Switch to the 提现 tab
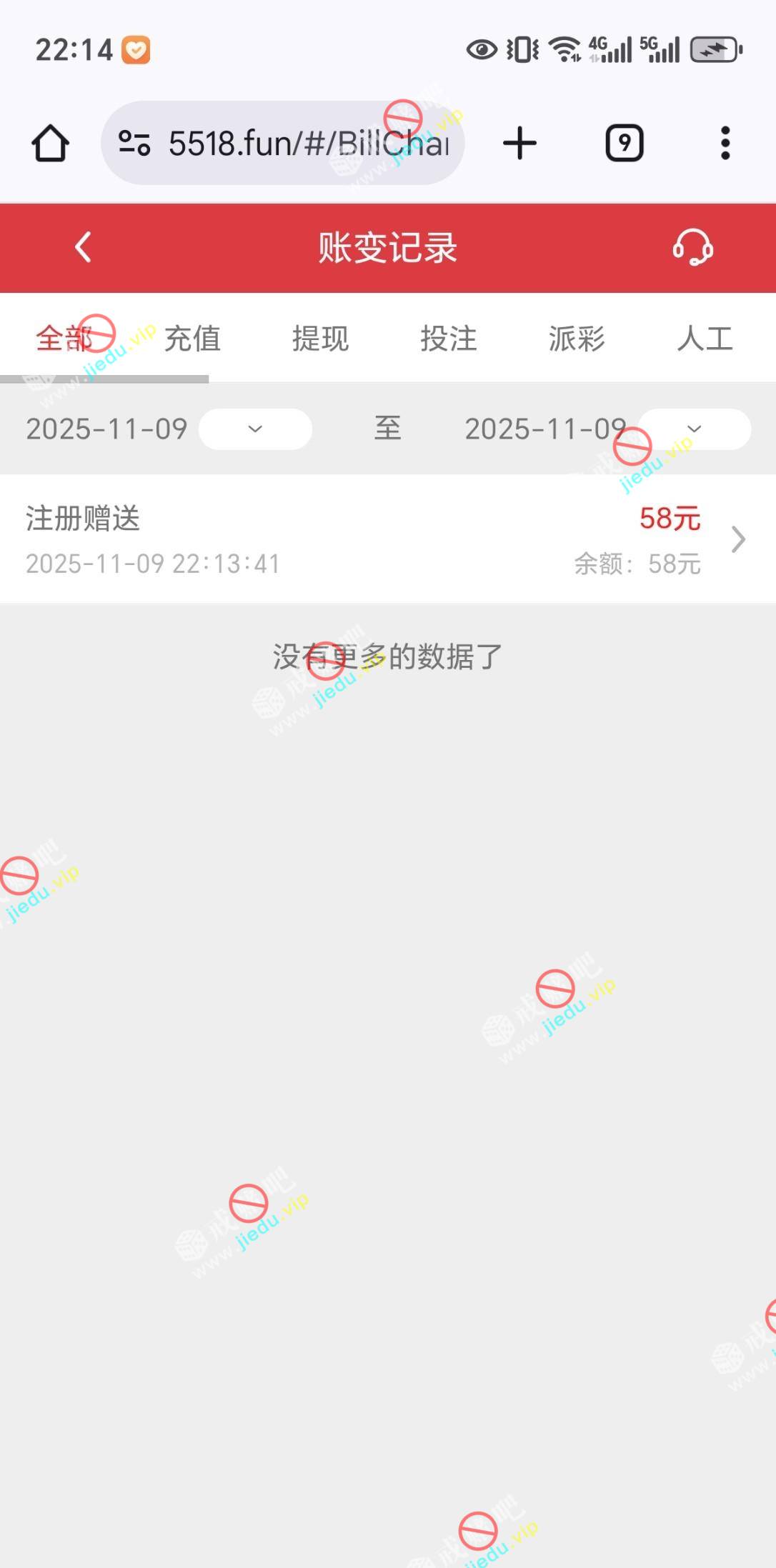Image resolution: width=776 pixels, height=1568 pixels. pyautogui.click(x=320, y=339)
